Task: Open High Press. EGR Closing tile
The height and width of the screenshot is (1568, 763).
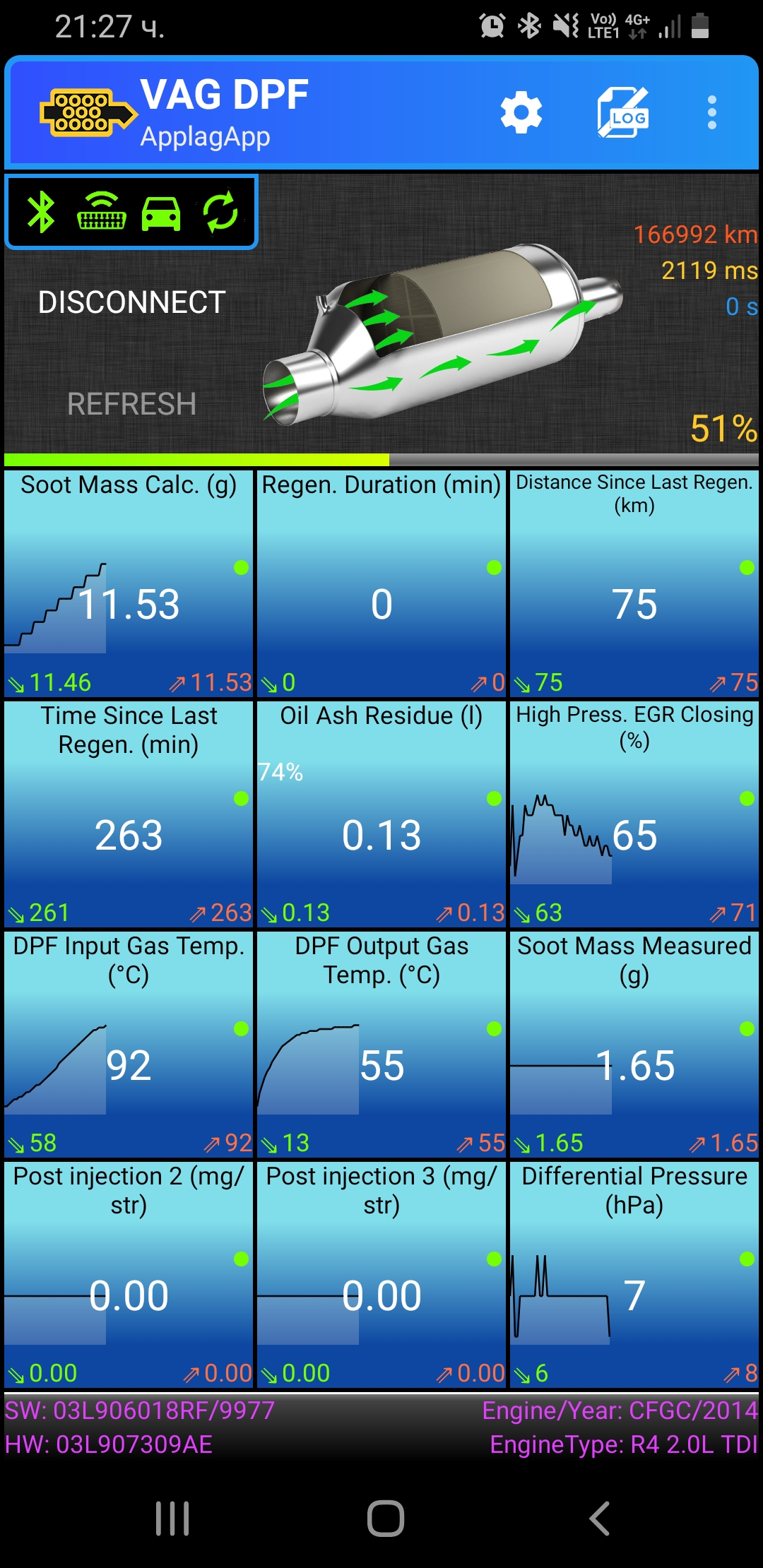Action: coord(634,814)
